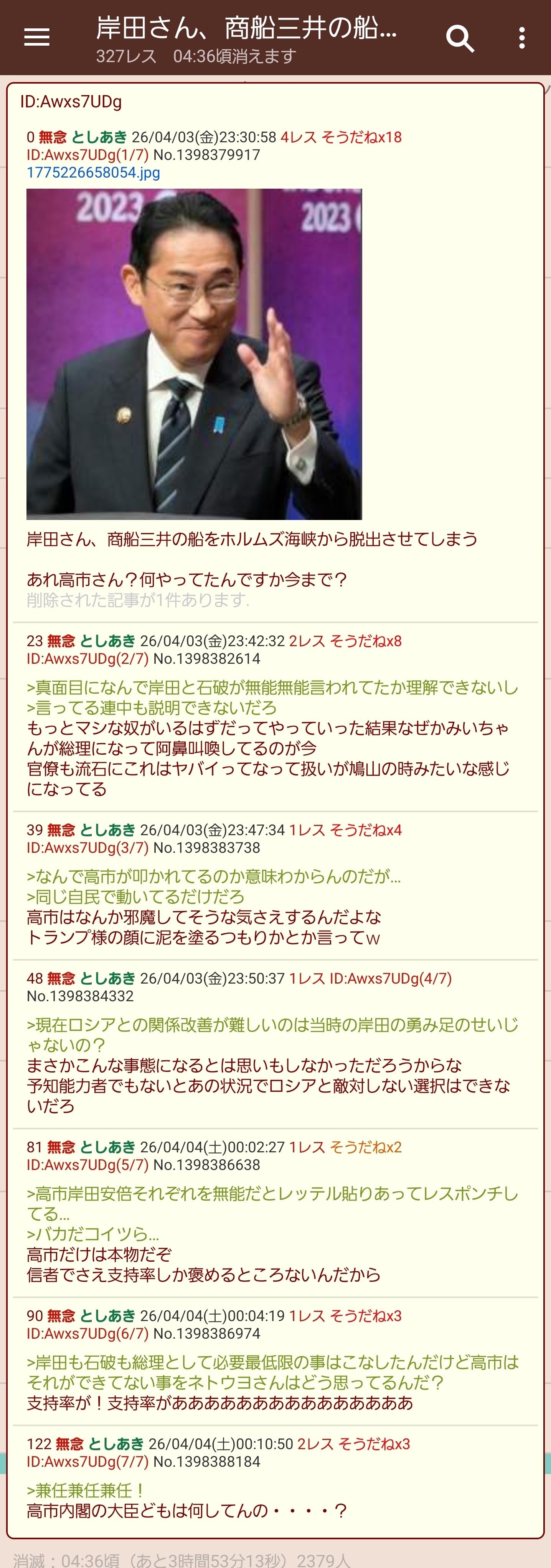Tap そうだねx3 on post 90
Image resolution: width=551 pixels, height=1568 pixels.
(x=365, y=1315)
